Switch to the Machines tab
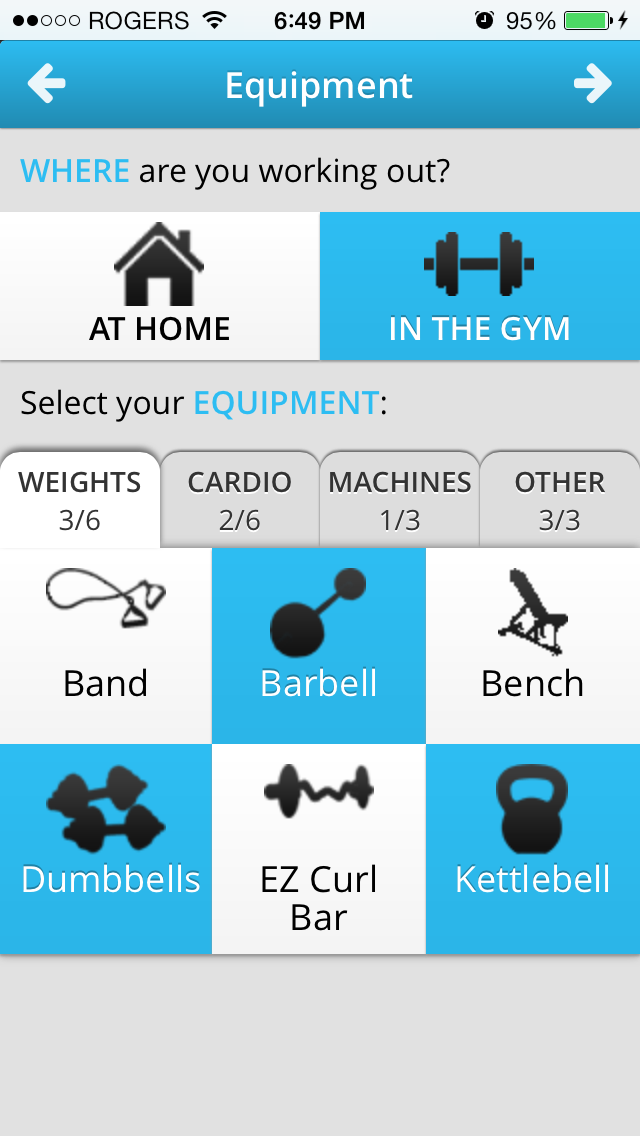Image resolution: width=640 pixels, height=1136 pixels. (400, 500)
